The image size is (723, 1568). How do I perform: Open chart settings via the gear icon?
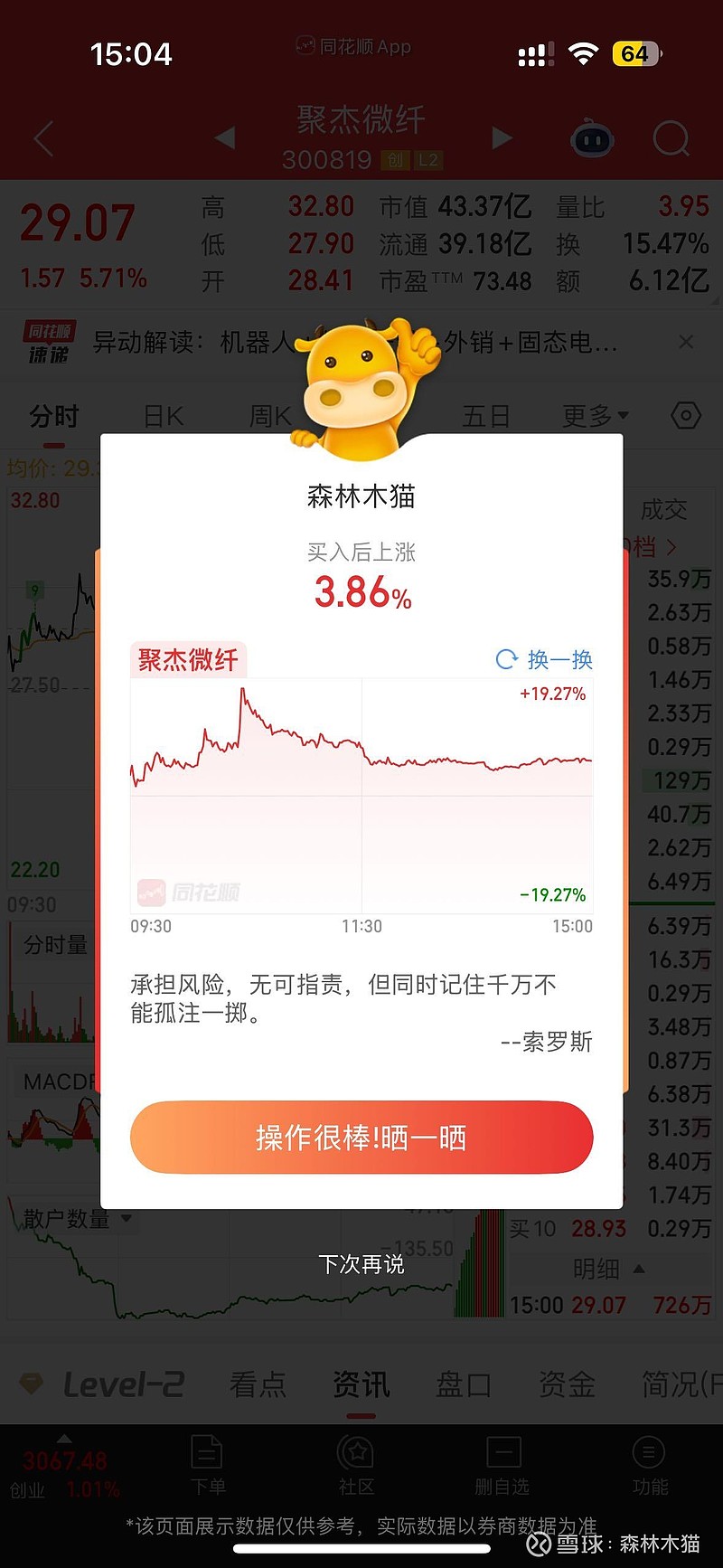[684, 415]
